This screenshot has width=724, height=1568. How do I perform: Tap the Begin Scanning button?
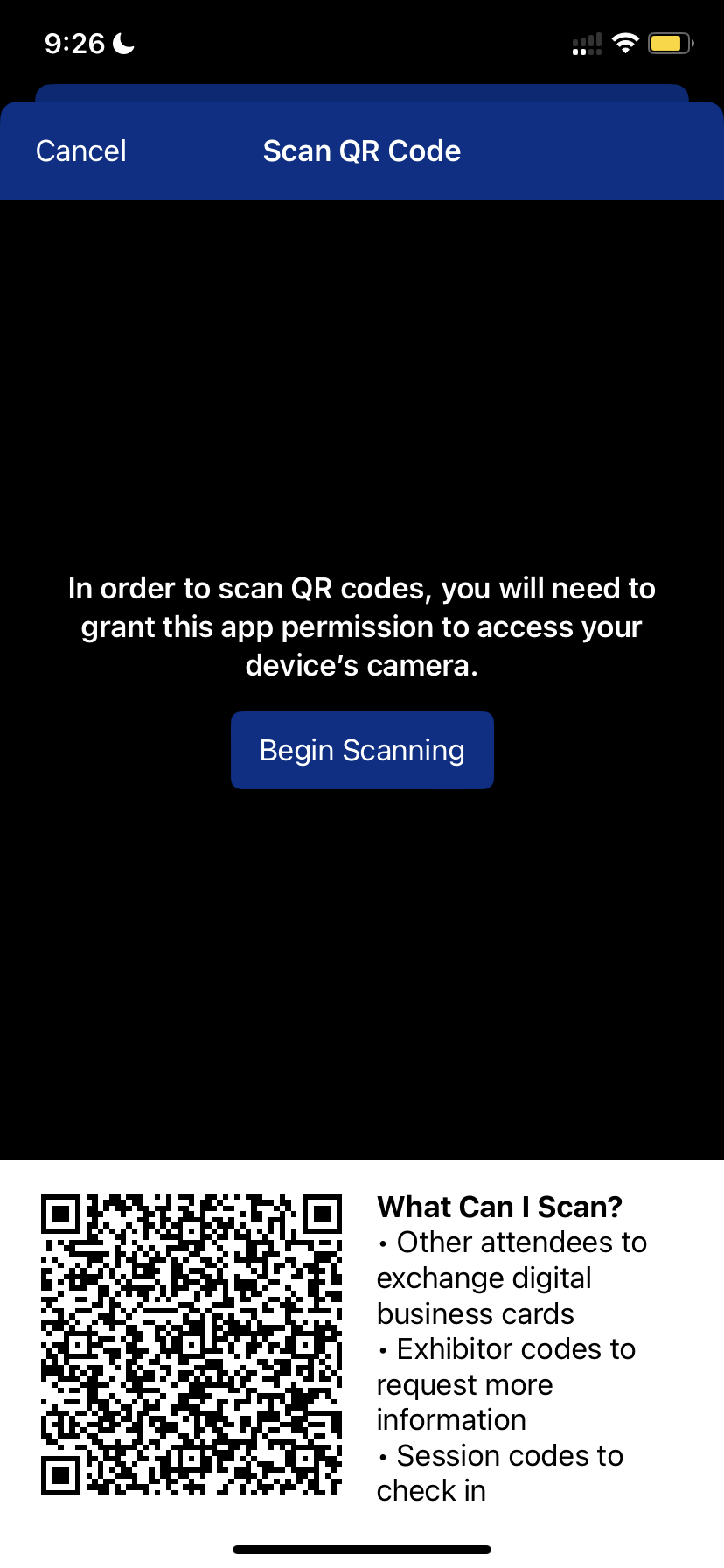[362, 750]
